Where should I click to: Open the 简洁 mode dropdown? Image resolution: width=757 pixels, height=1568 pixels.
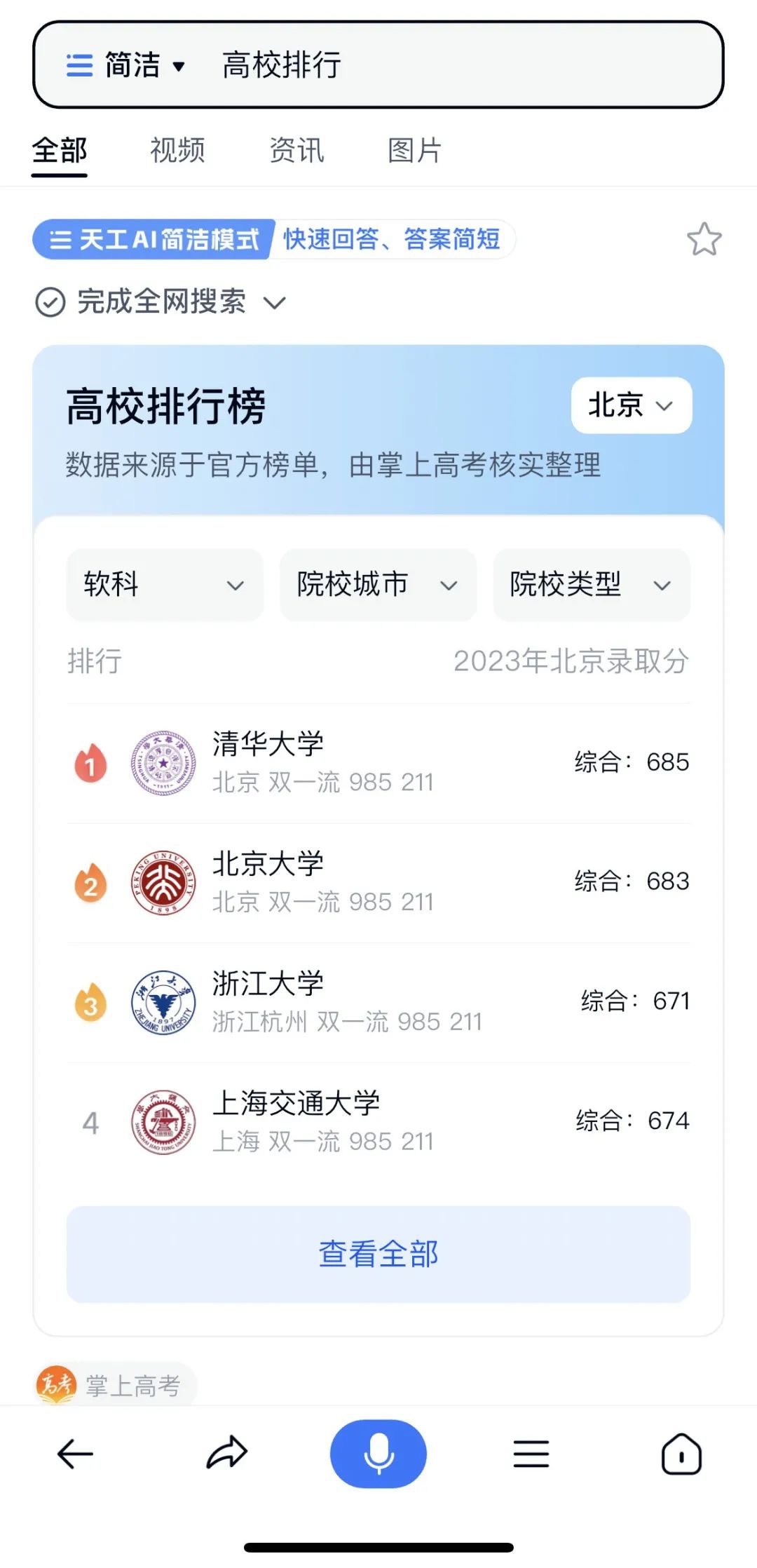click(126, 65)
